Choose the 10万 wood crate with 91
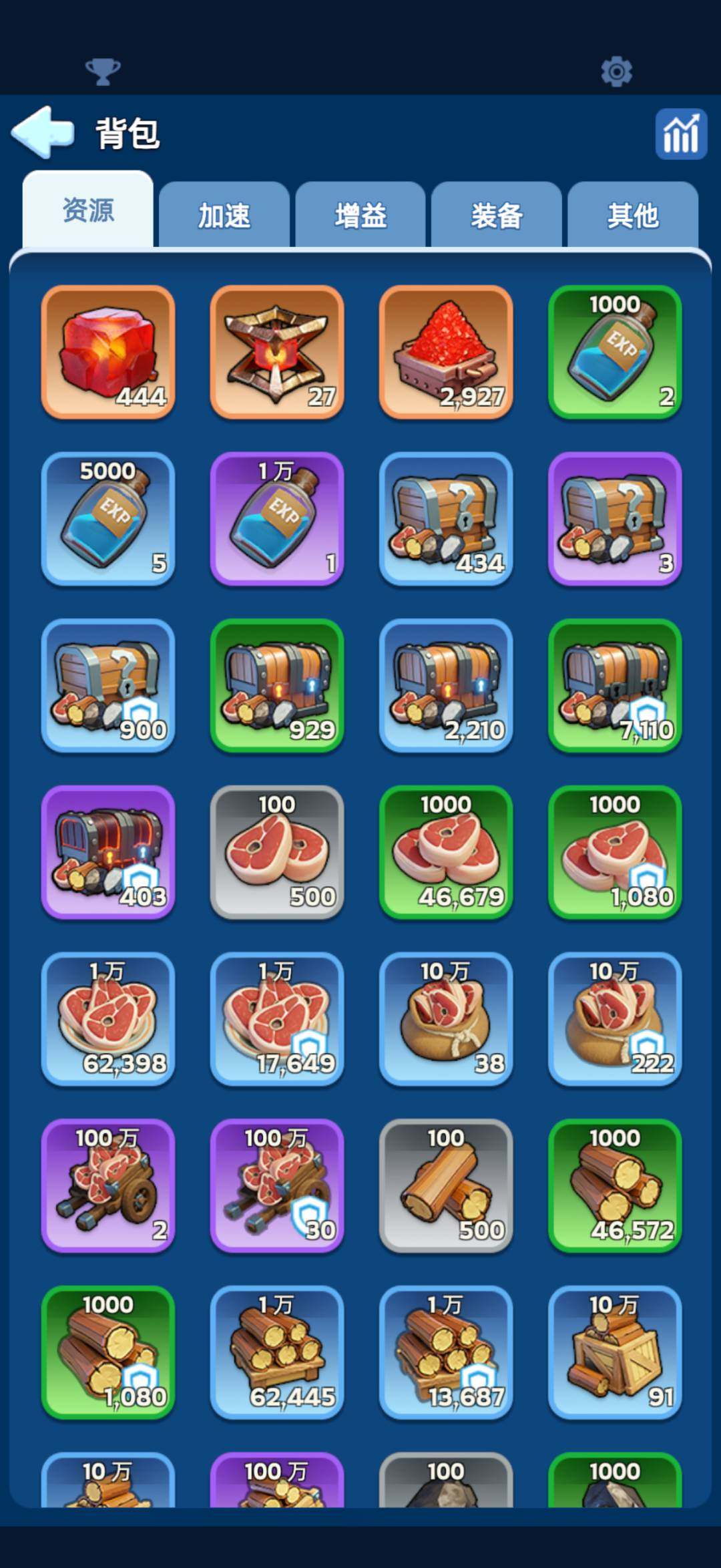 click(x=615, y=1352)
